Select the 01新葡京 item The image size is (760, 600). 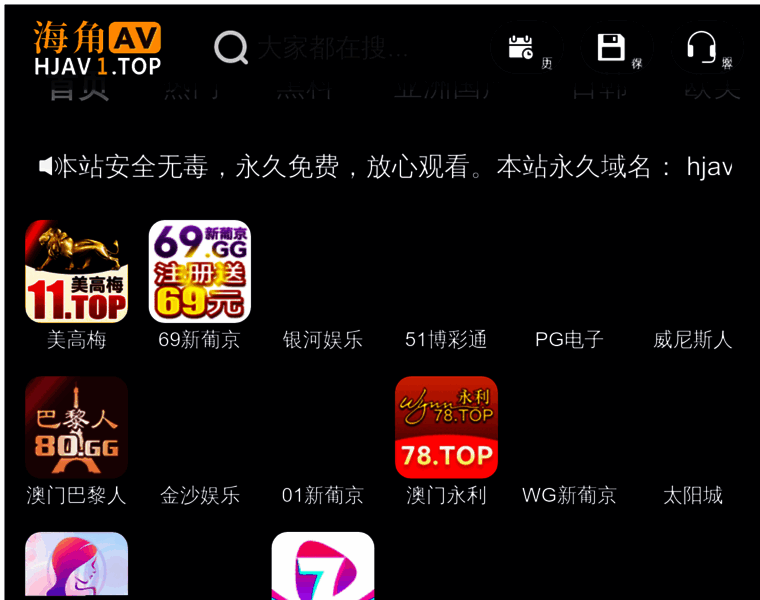[x=322, y=495]
